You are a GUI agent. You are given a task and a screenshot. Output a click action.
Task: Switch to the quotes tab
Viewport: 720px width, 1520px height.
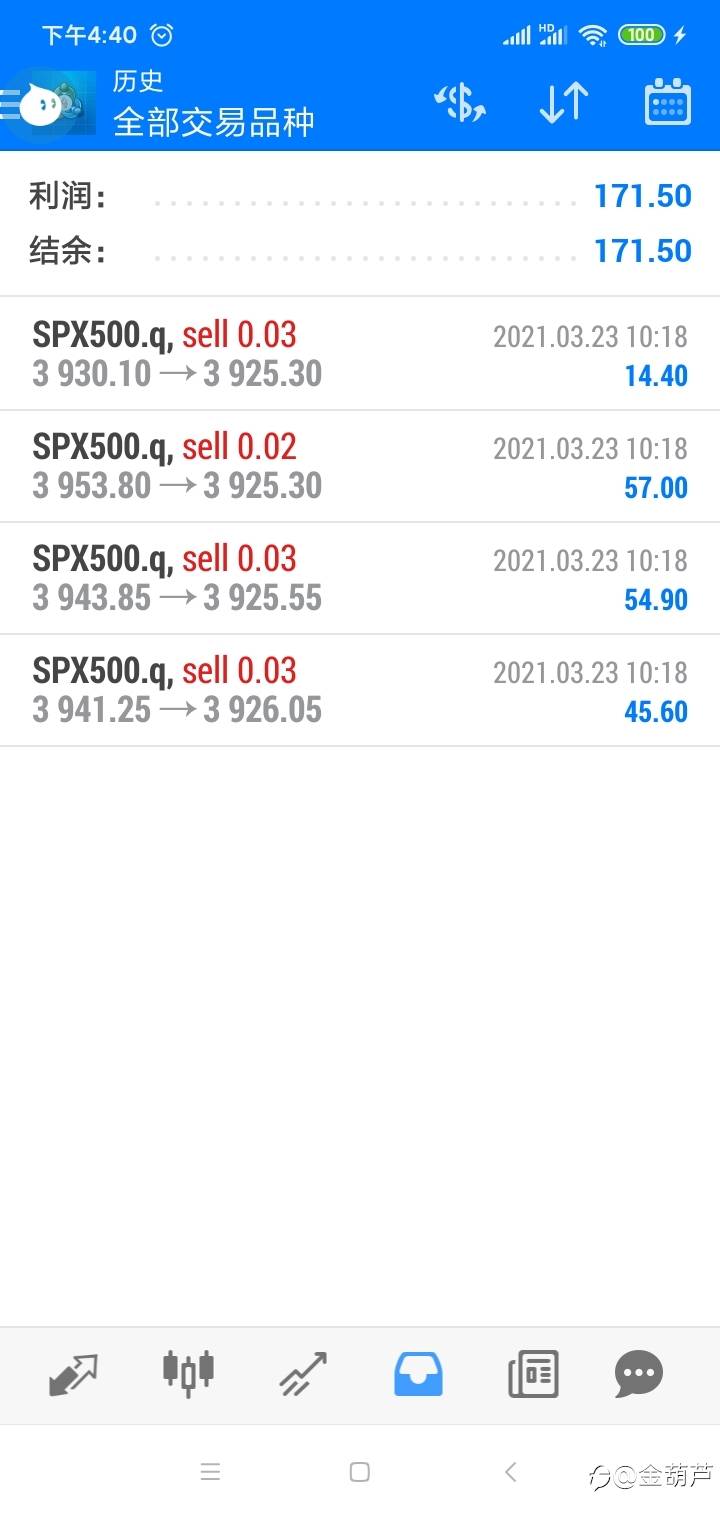pyautogui.click(x=74, y=1374)
